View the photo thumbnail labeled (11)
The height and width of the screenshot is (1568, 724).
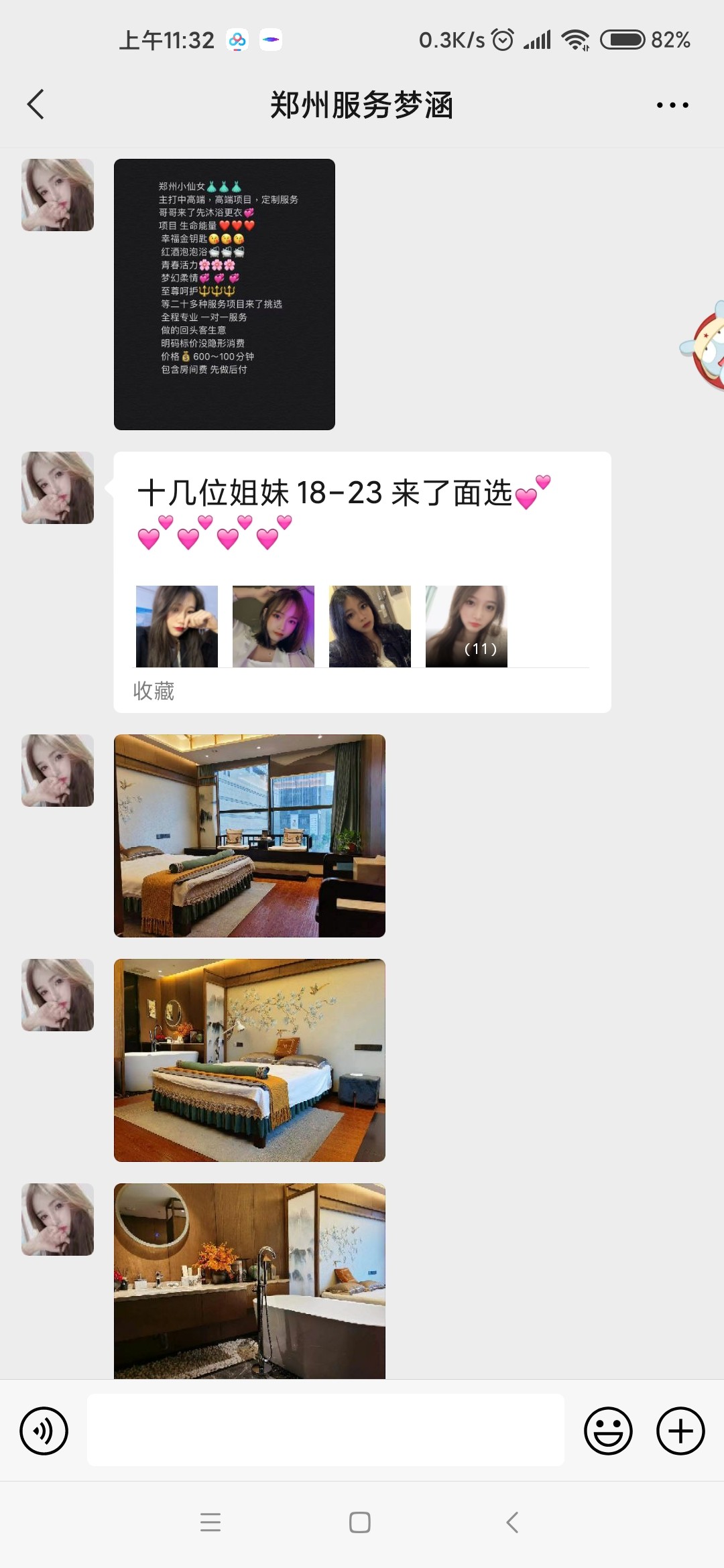[467, 626]
